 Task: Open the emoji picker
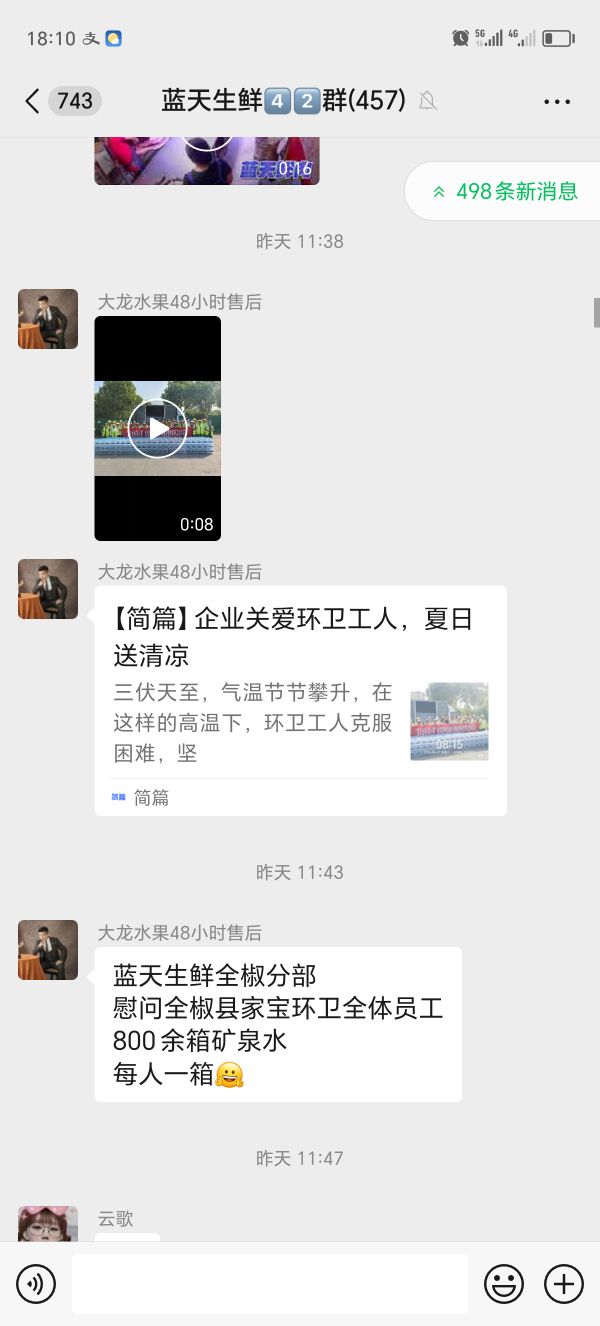coord(504,1283)
